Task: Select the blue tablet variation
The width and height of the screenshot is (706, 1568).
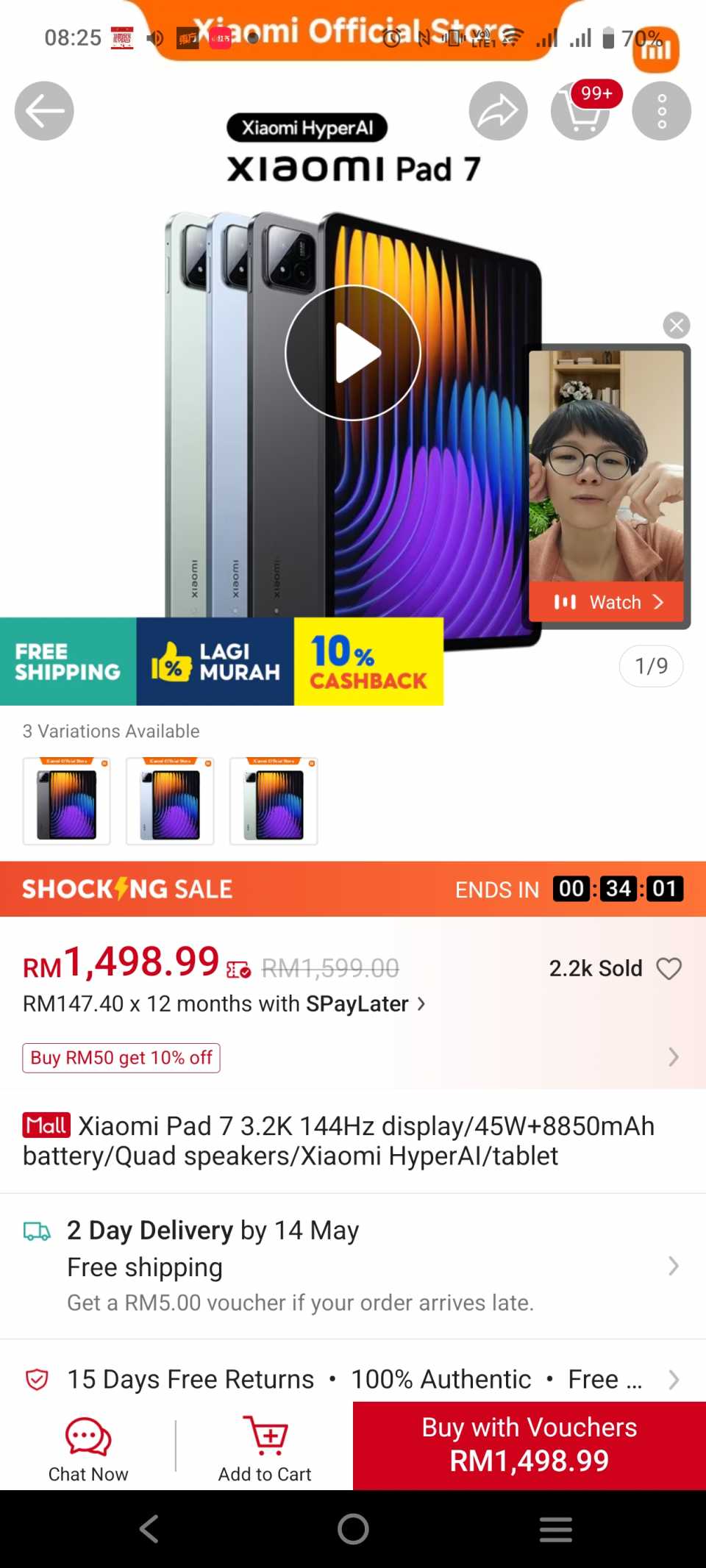Action: [x=170, y=801]
